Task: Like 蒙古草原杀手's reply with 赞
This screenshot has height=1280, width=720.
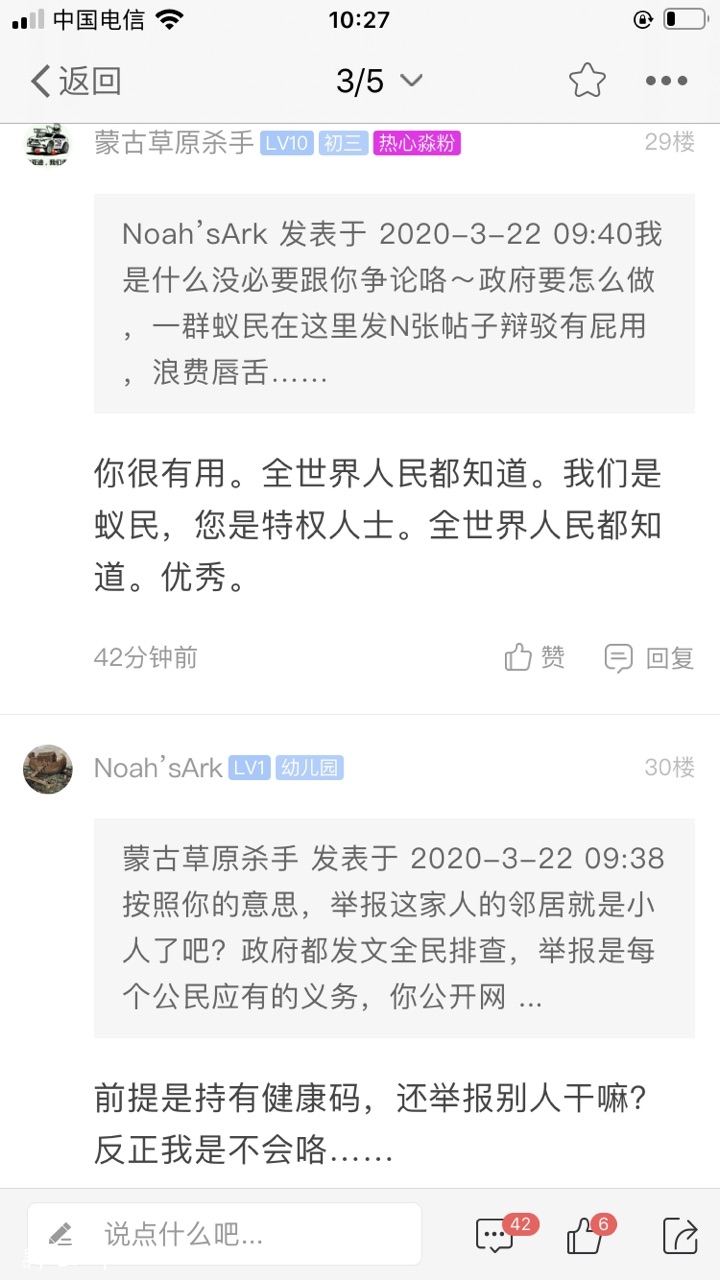Action: (x=535, y=657)
